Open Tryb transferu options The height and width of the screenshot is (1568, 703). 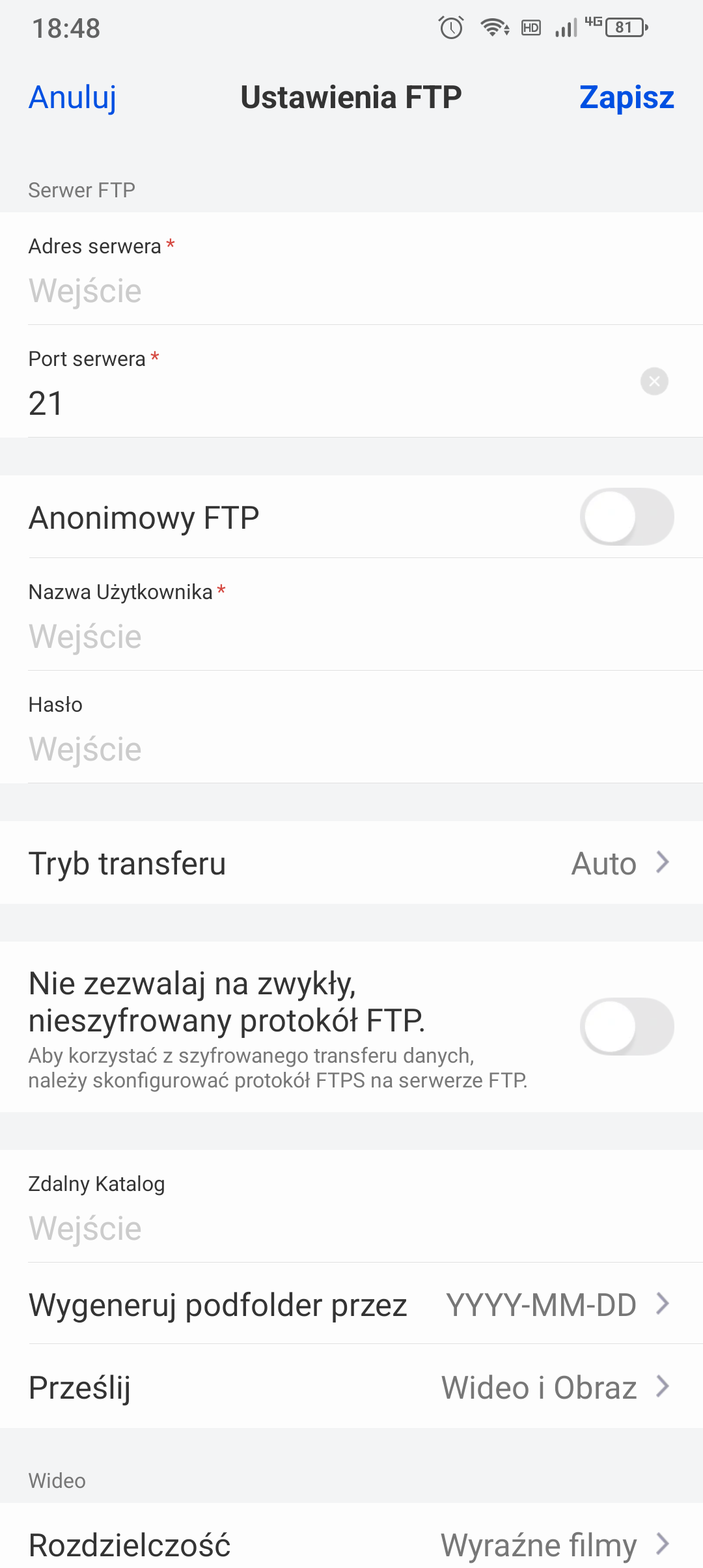351,863
